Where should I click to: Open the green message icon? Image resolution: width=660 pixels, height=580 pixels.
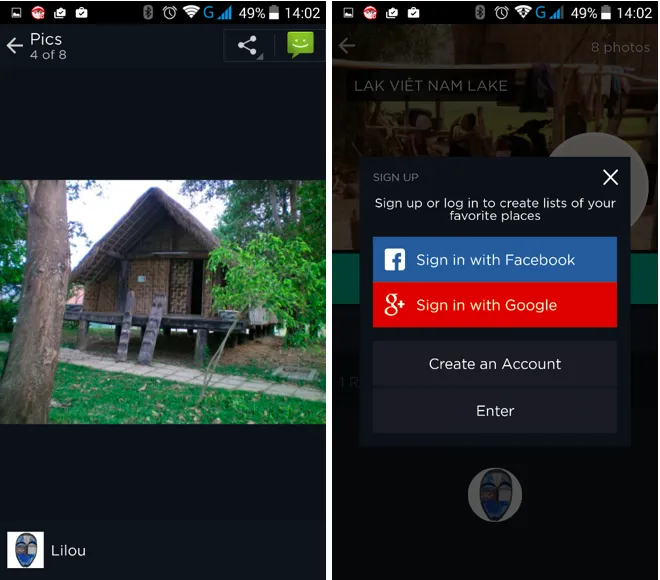(x=300, y=44)
